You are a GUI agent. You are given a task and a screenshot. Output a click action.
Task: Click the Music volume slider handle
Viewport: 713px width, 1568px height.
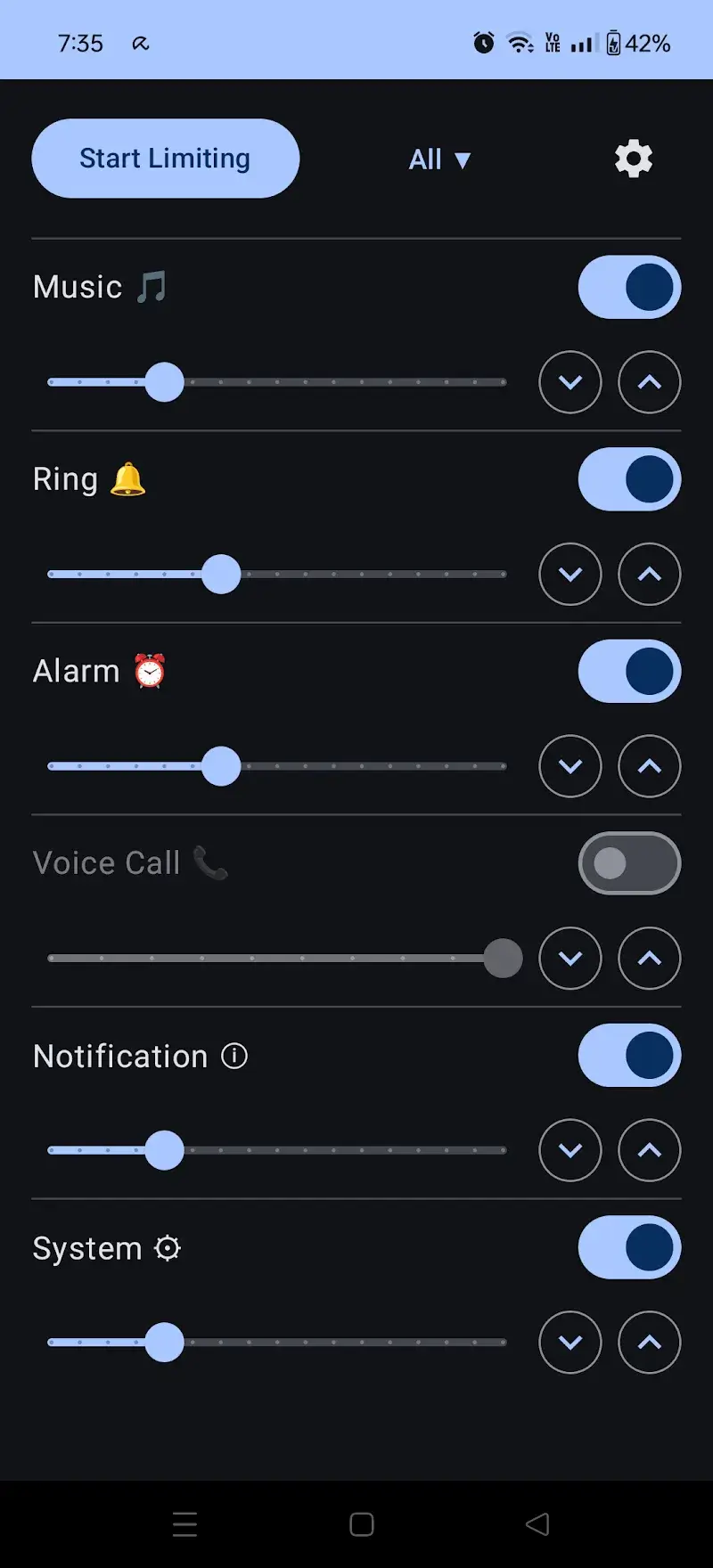click(x=164, y=382)
